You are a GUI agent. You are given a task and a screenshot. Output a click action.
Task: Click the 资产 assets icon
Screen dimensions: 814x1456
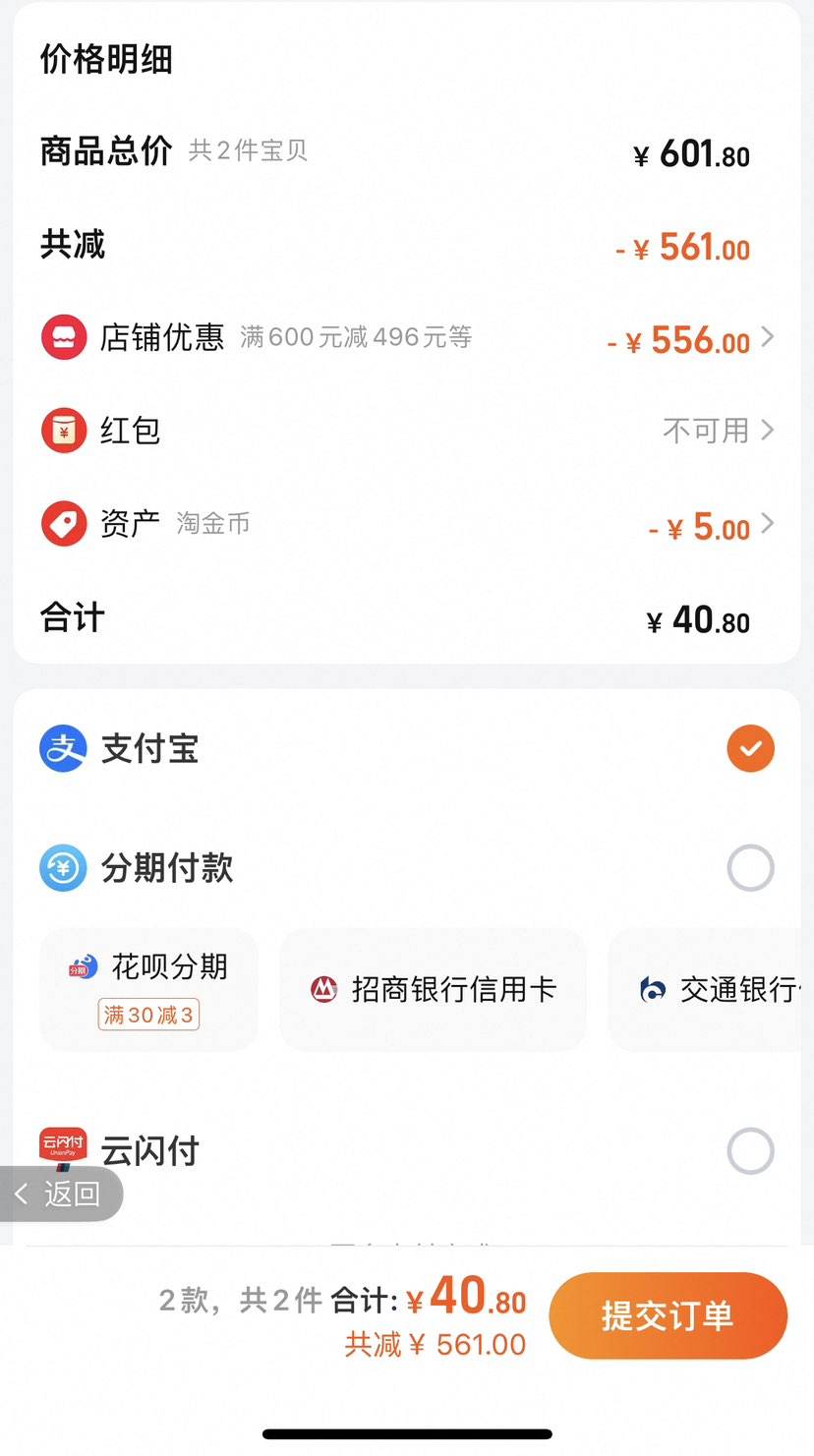63,523
